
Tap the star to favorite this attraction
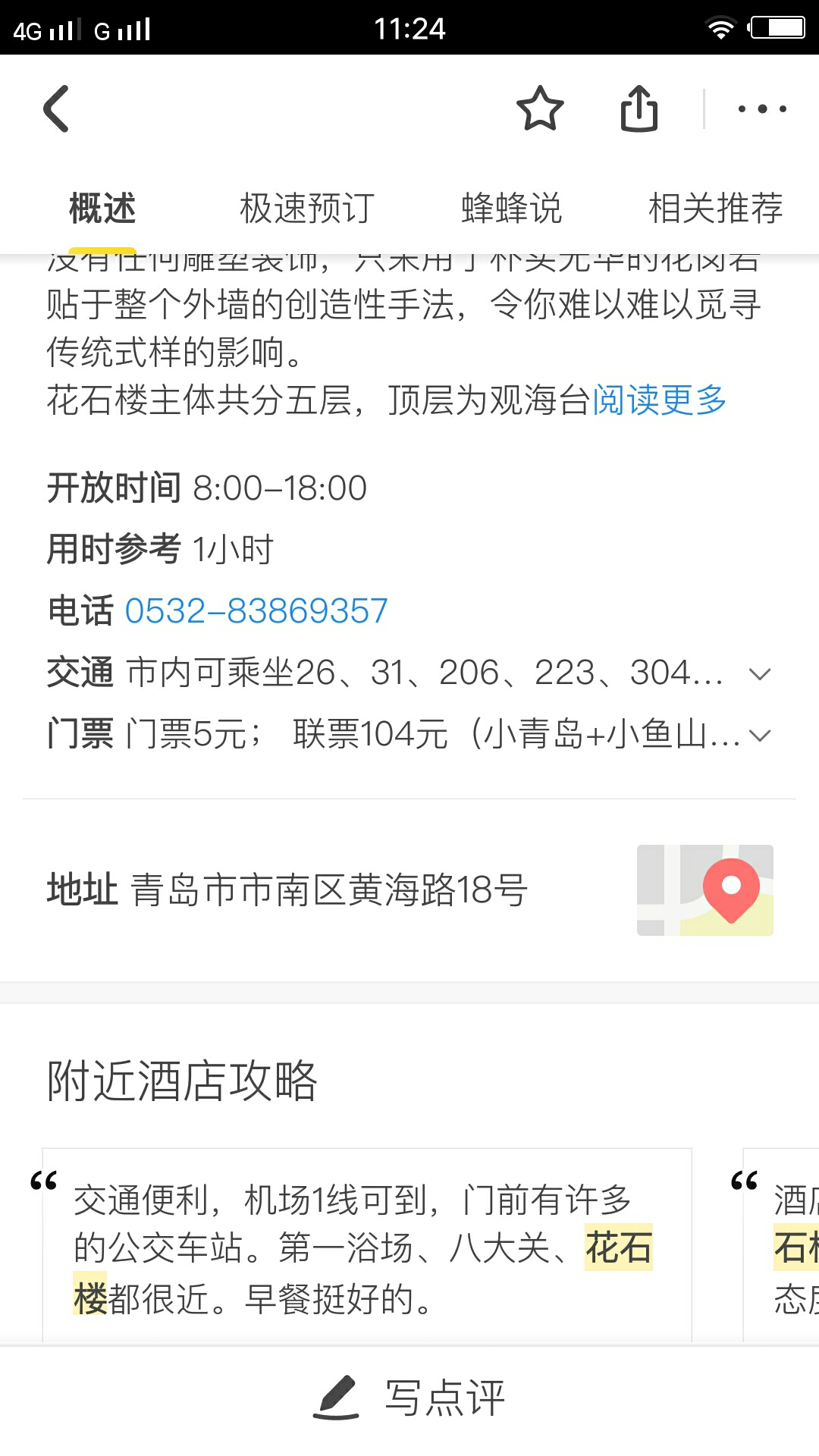(x=541, y=108)
